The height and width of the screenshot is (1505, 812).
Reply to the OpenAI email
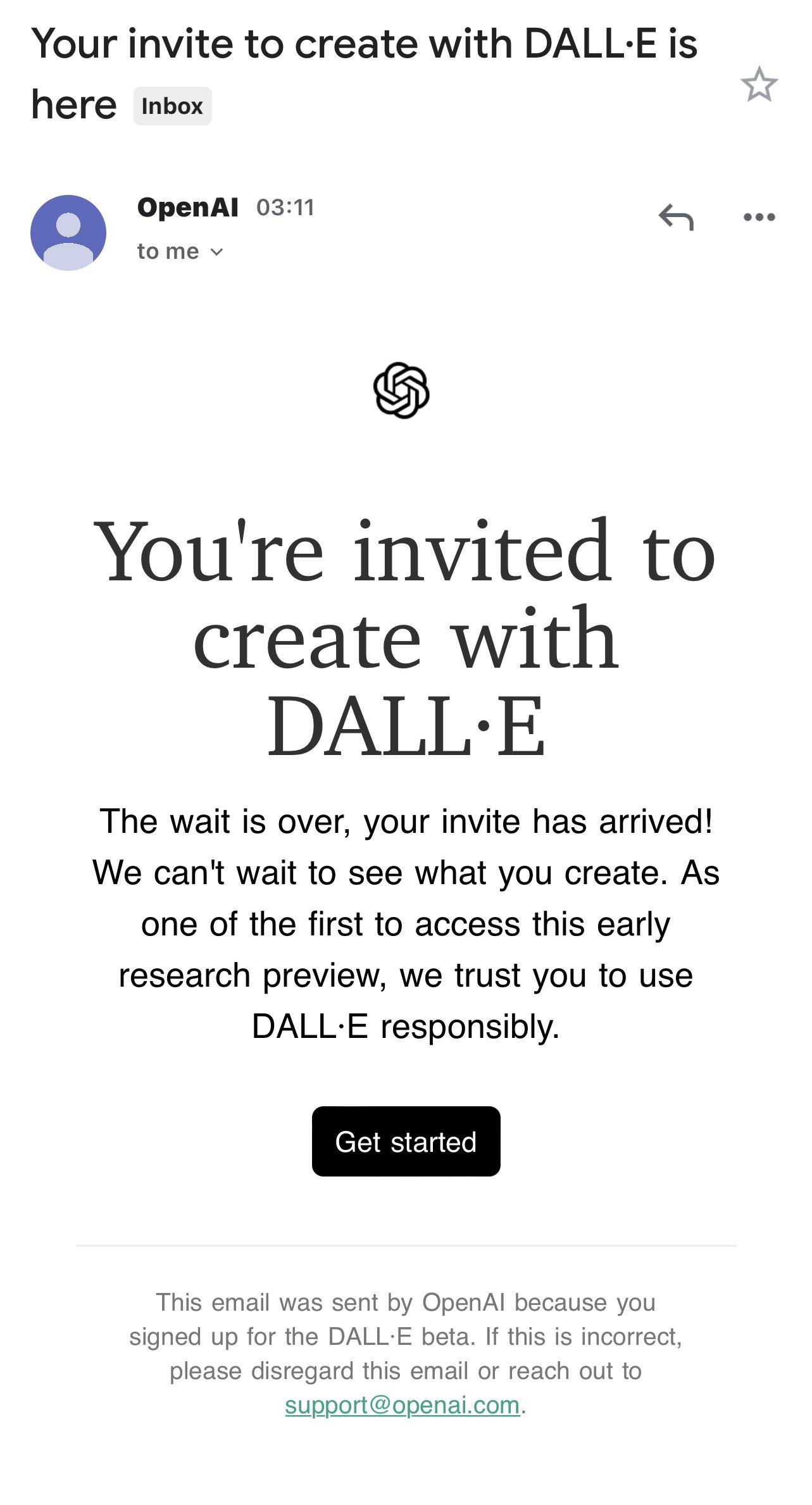[x=676, y=217]
